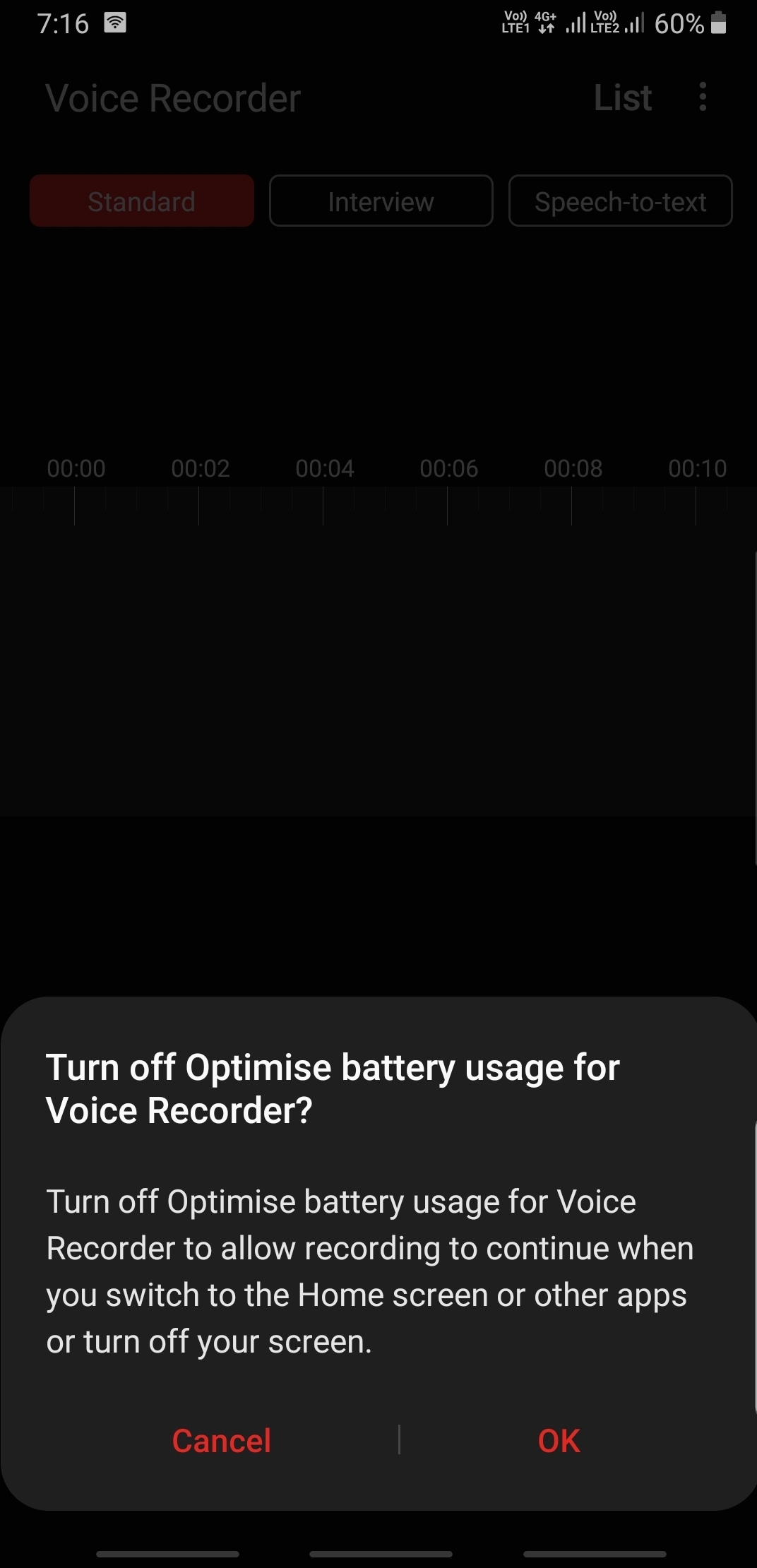Confirm with OK to turn off optimisation
Image resolution: width=757 pixels, height=1568 pixels.
tap(559, 1441)
